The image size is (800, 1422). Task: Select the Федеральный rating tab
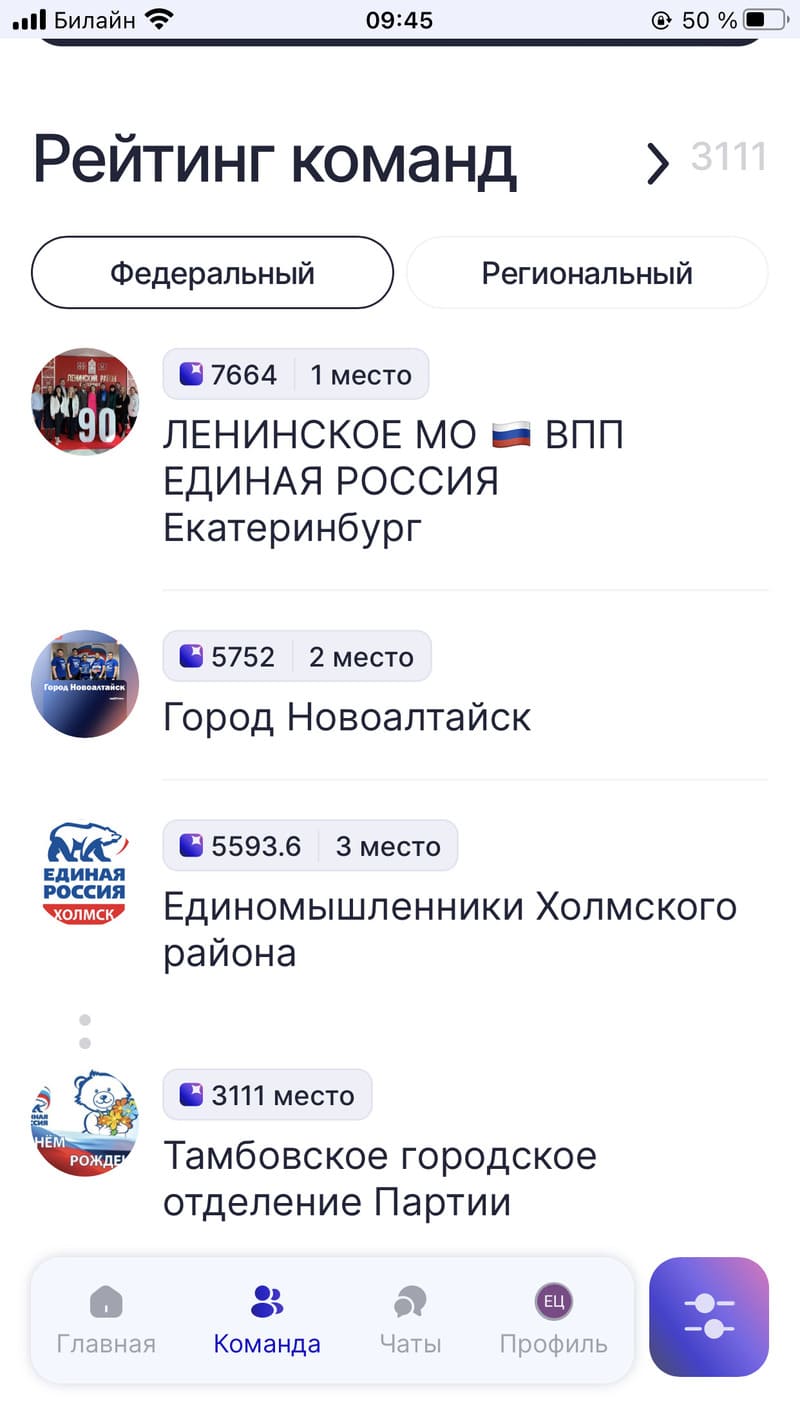coord(212,273)
